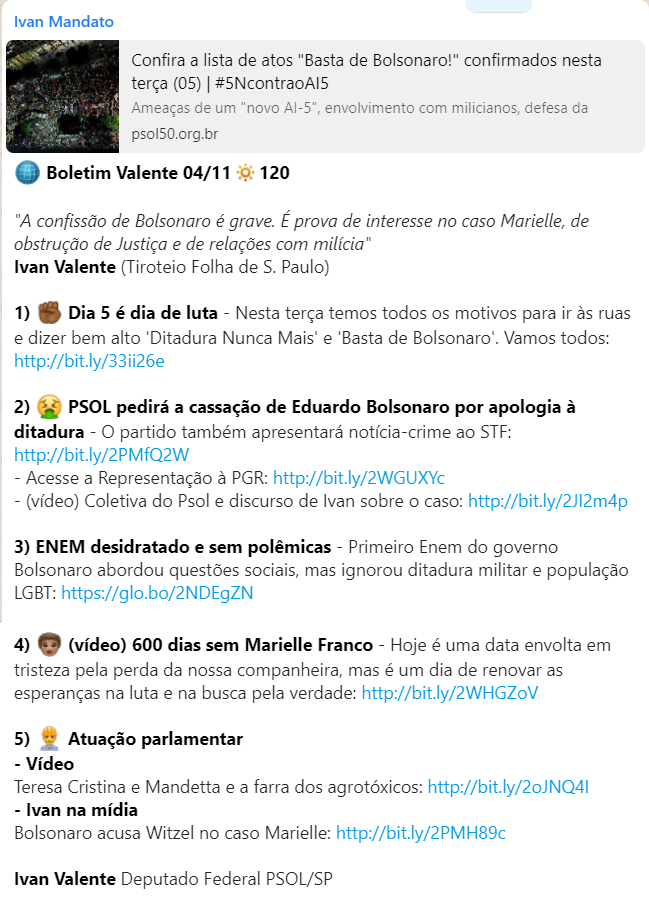The image size is (649, 911).
Task: Open the agrotóxicos video link
Action: click(x=508, y=787)
